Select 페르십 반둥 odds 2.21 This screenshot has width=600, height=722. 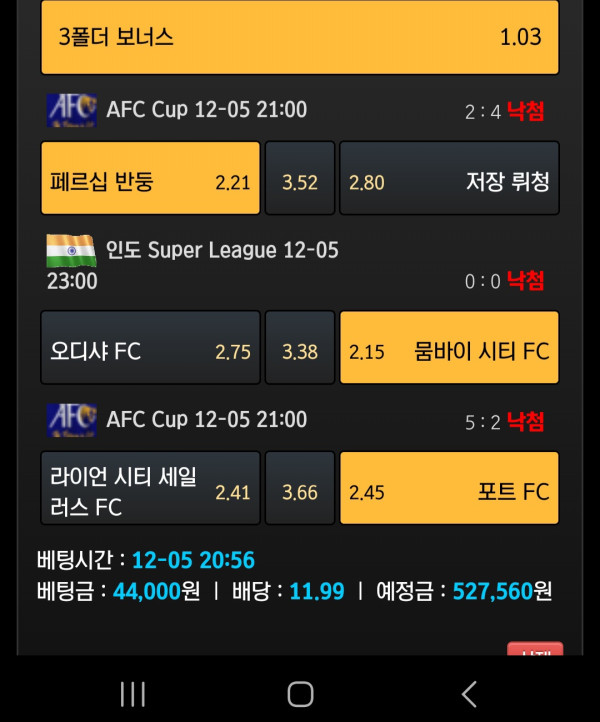[x=150, y=178]
